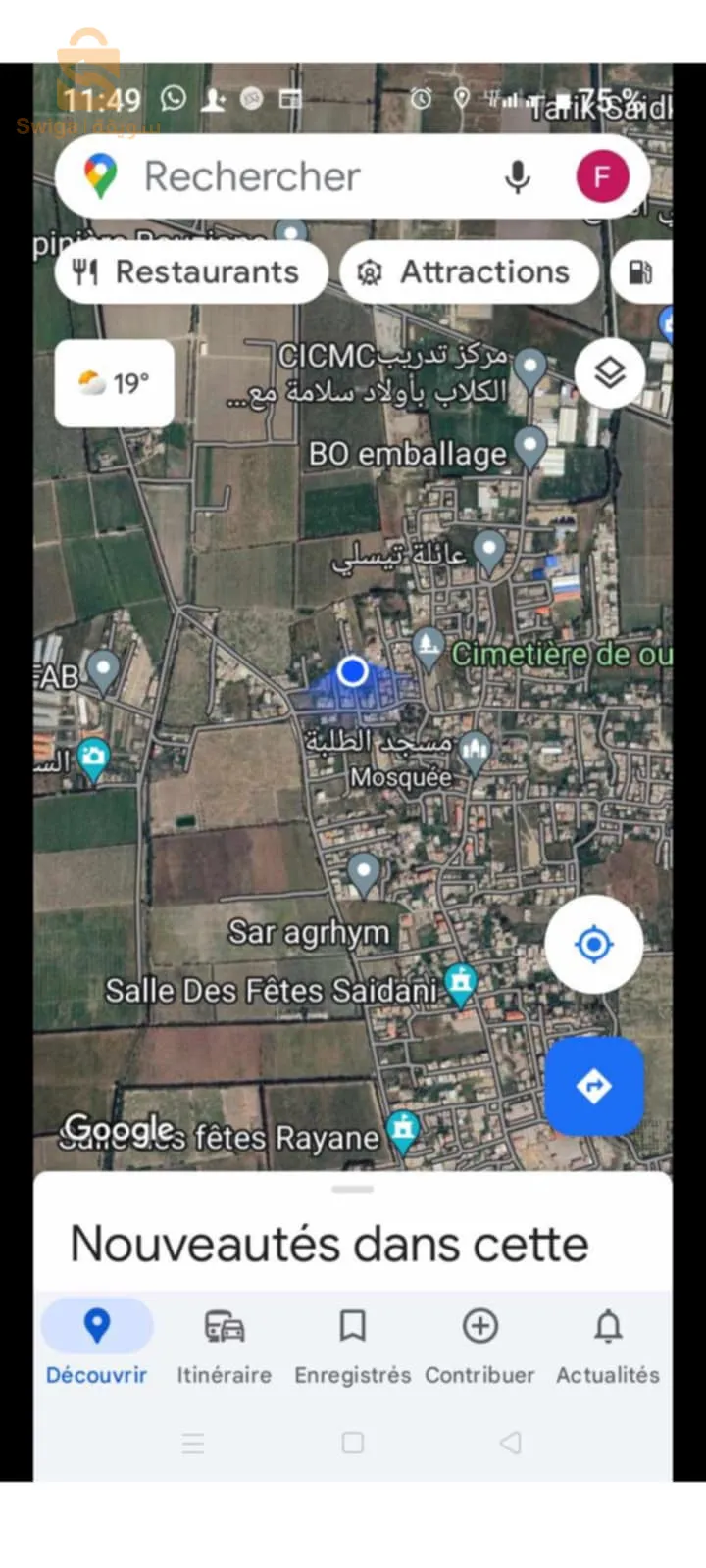Go back with the system back button
The image size is (706, 1568).
tap(510, 1443)
